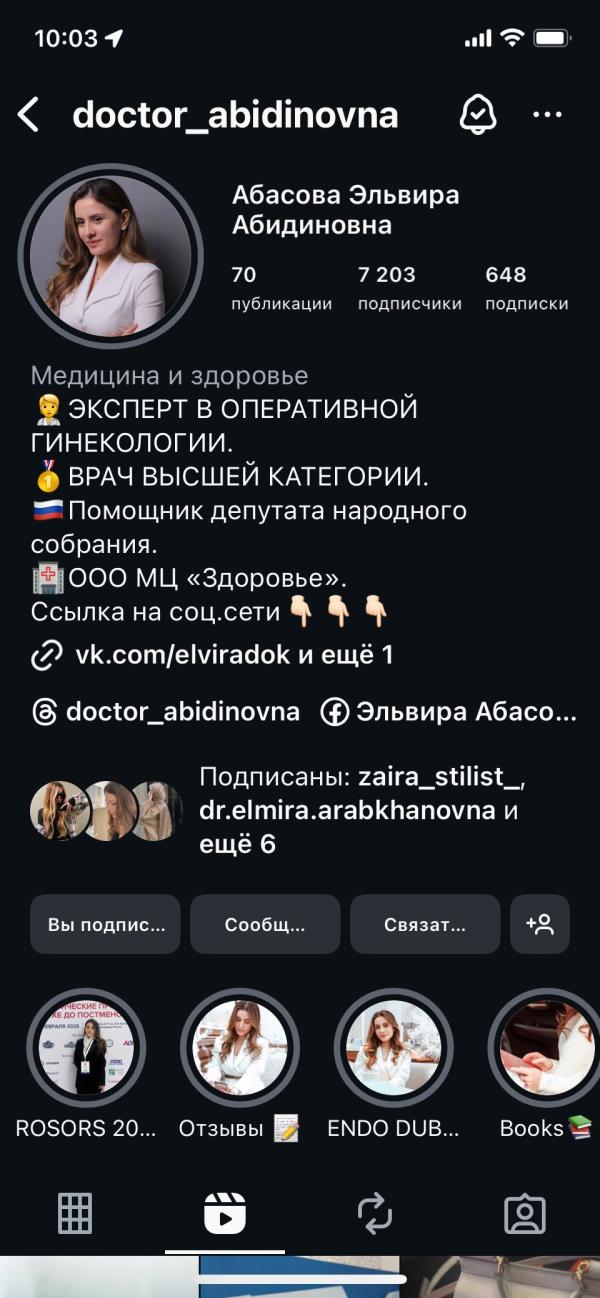Switch to the tagged photos tab
The width and height of the screenshot is (600, 1298).
(x=525, y=1214)
